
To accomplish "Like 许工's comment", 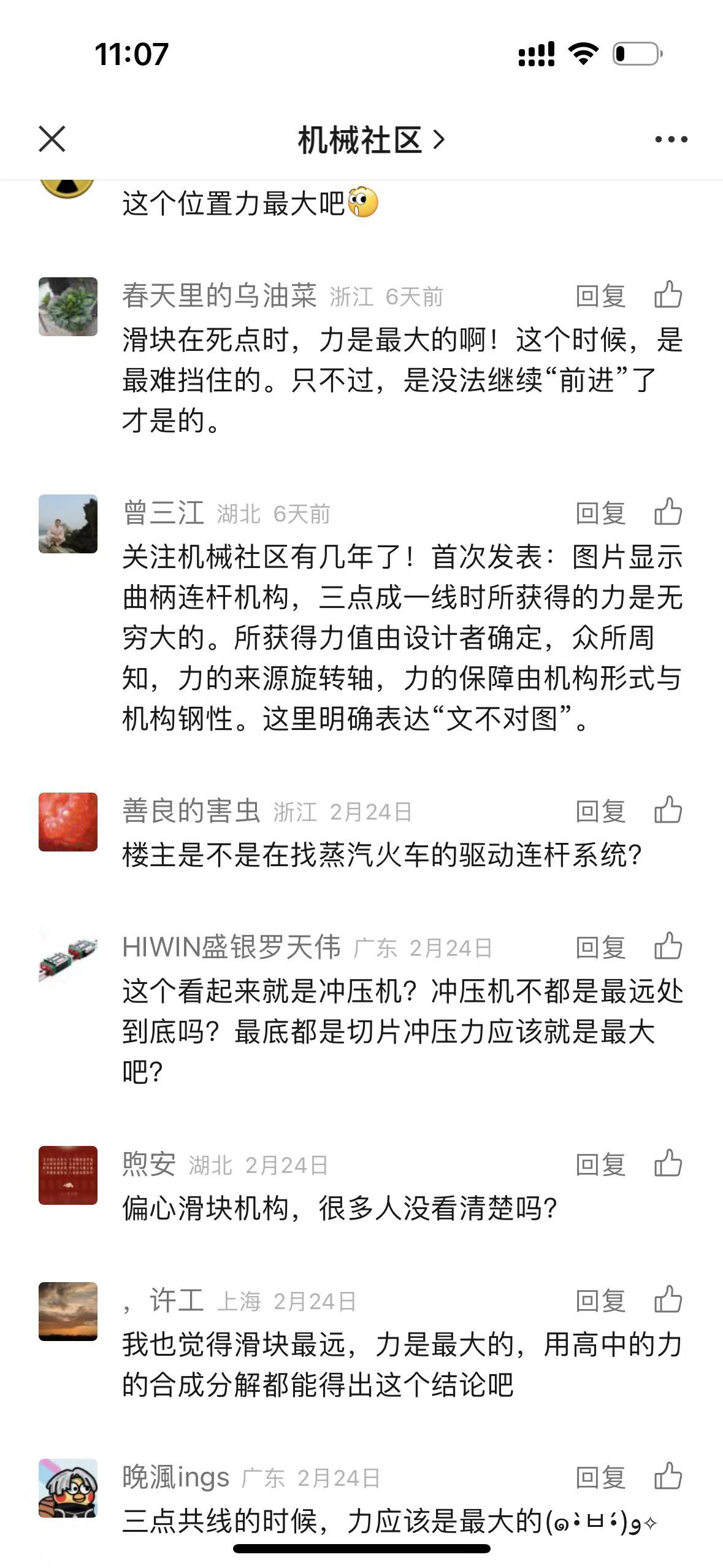I will pyautogui.click(x=668, y=1300).
